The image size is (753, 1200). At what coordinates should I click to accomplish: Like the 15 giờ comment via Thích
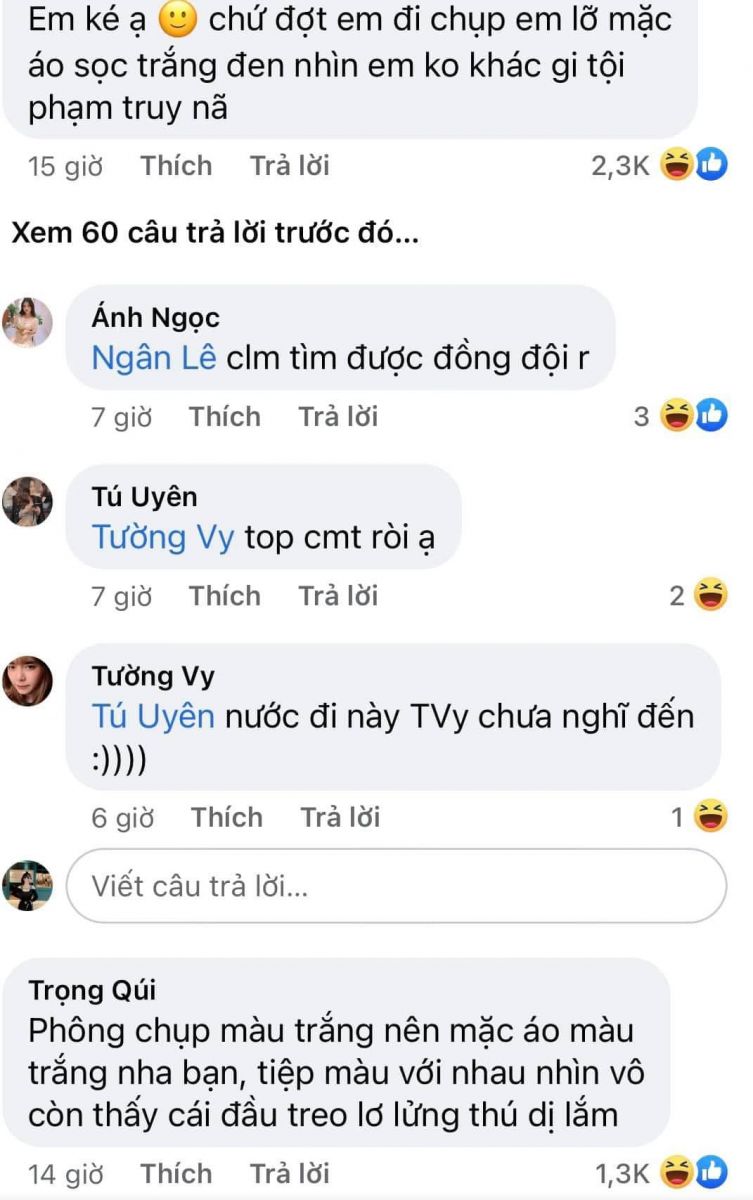[176, 166]
